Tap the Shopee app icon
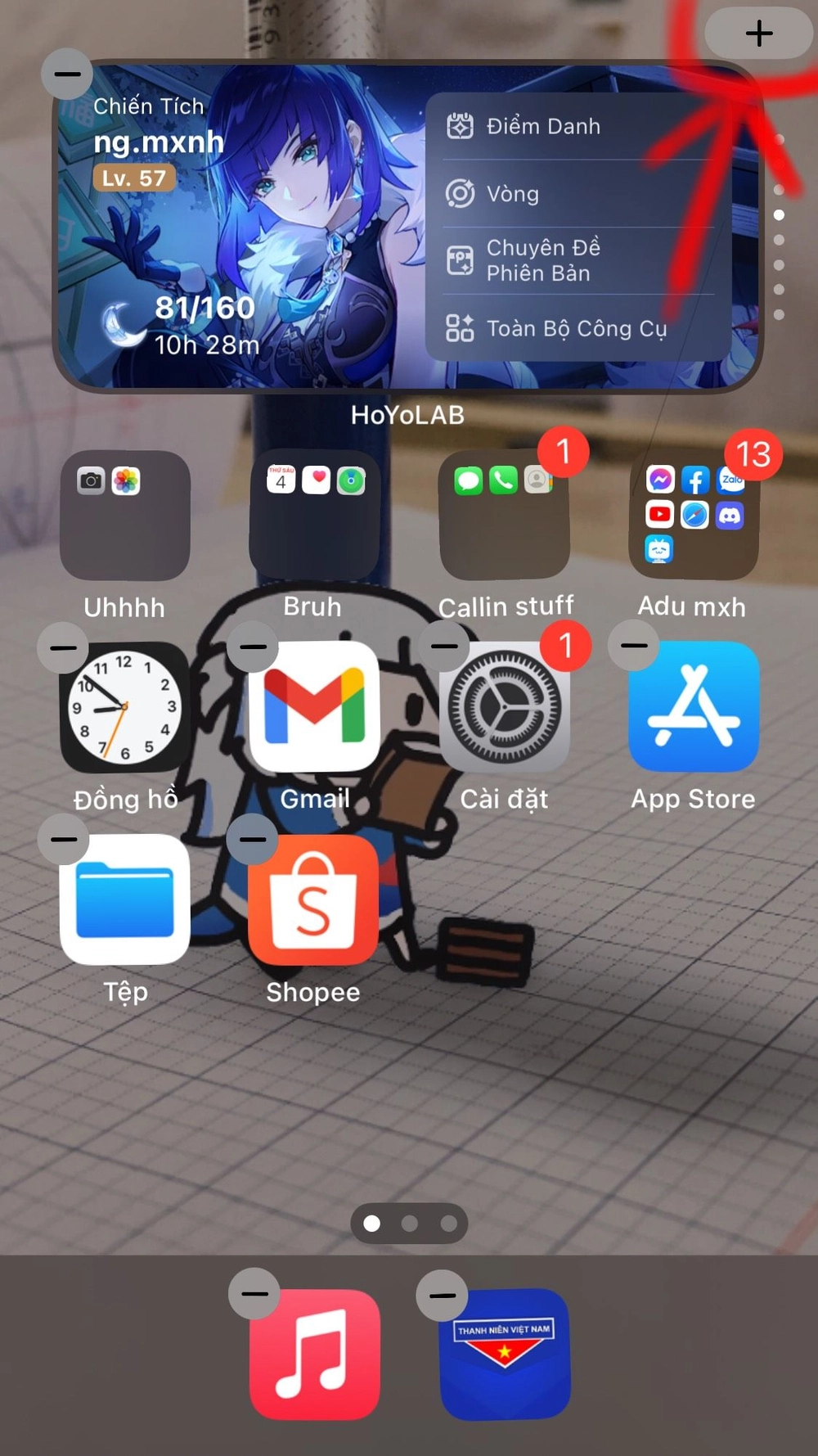This screenshot has width=818, height=1456. click(314, 900)
